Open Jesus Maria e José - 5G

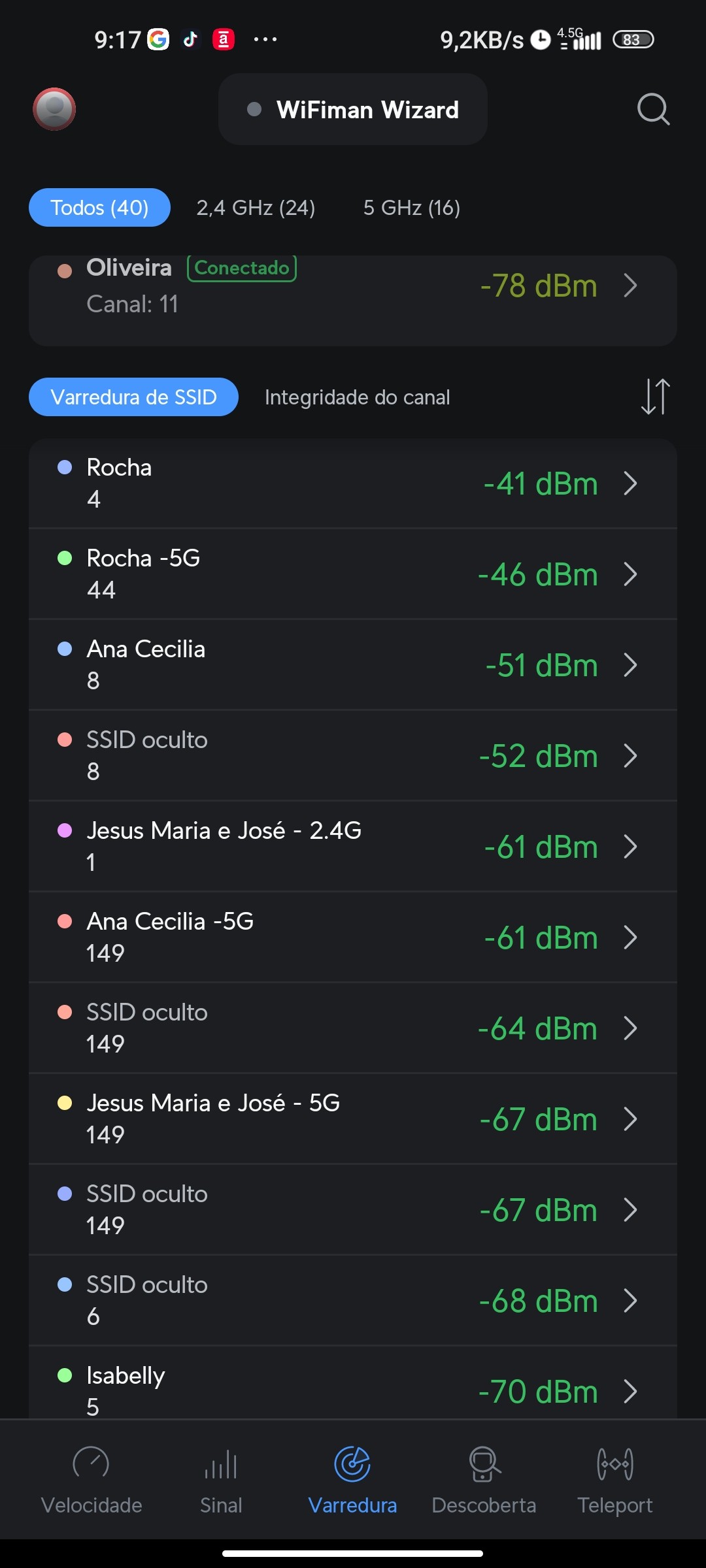(x=353, y=1119)
